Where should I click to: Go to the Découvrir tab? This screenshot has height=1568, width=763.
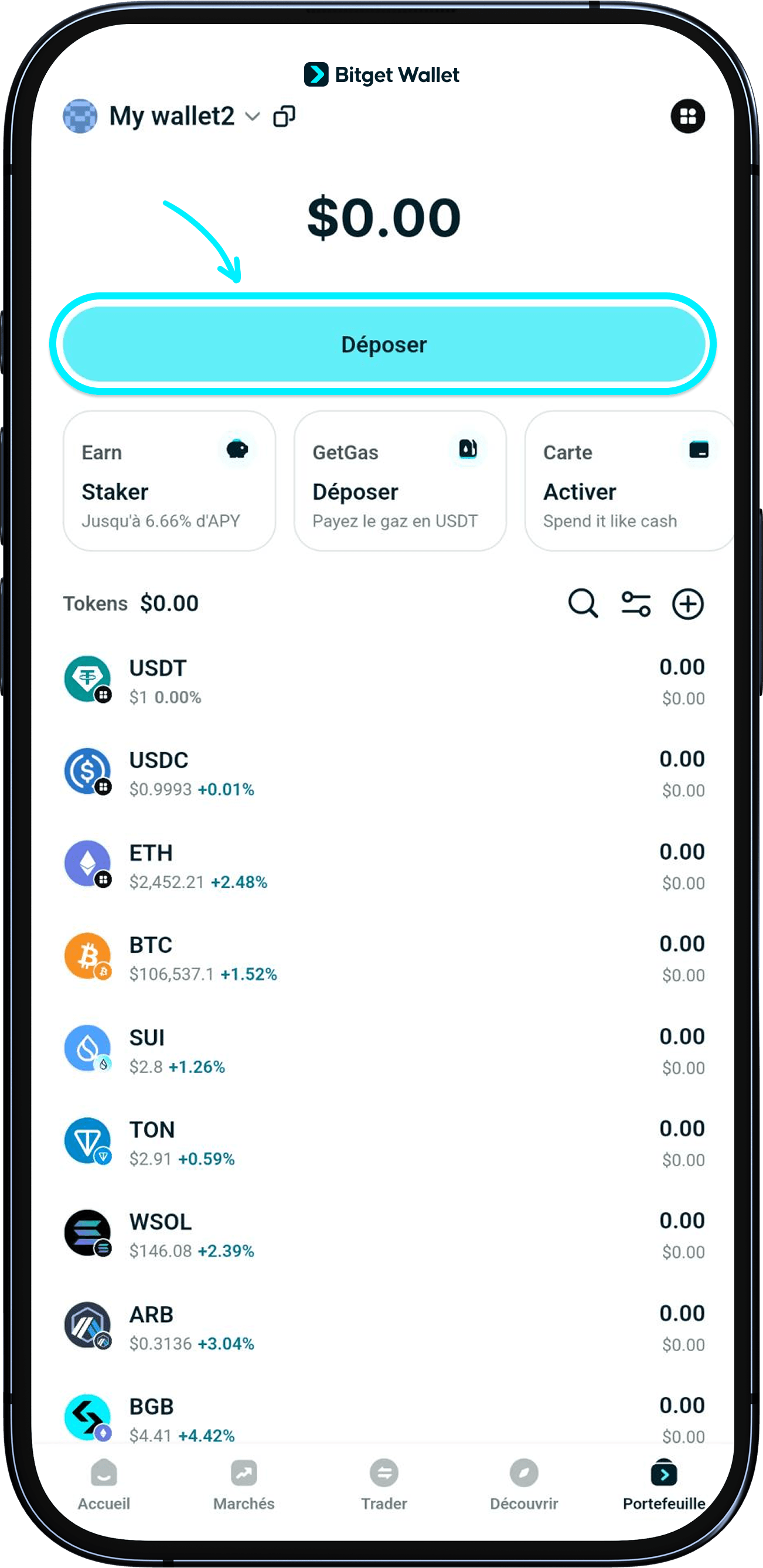click(524, 1485)
